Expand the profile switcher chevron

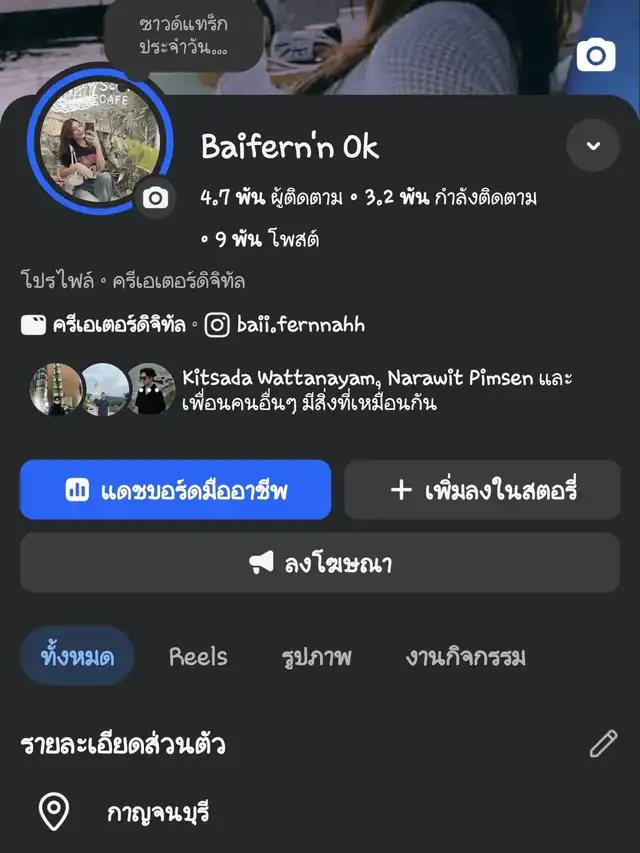pyautogui.click(x=593, y=146)
